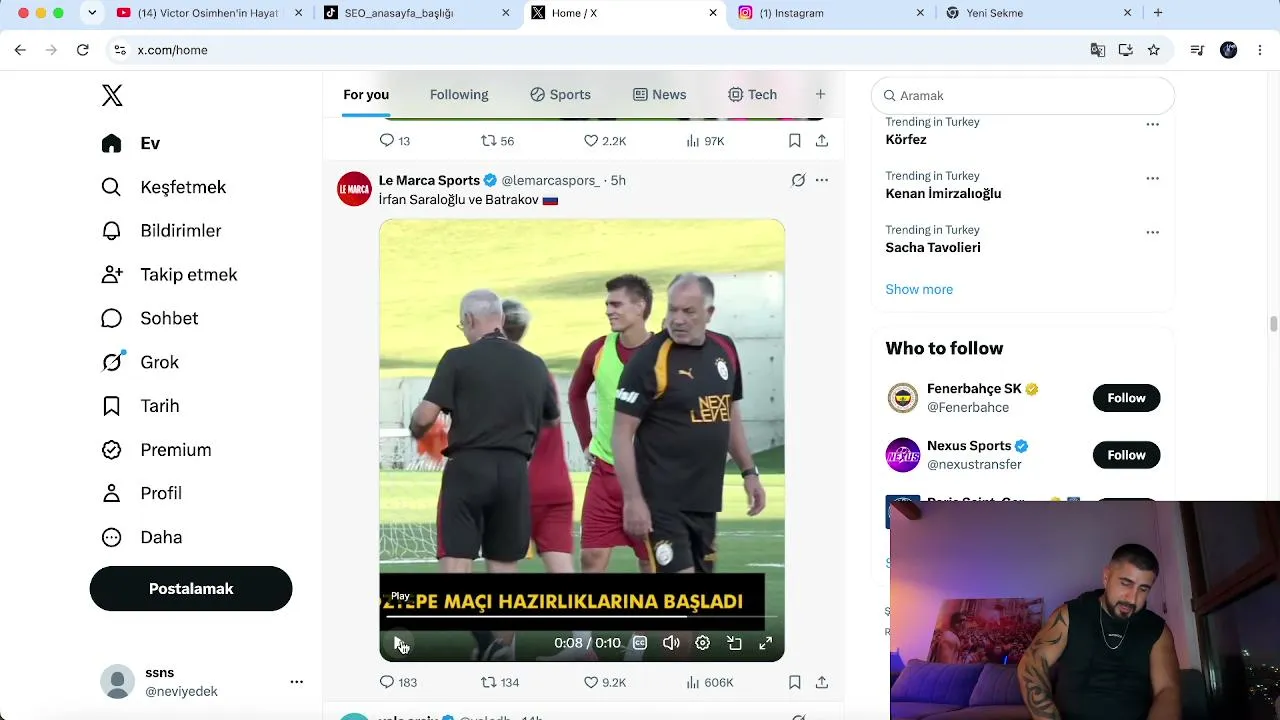Follow Nexus Sports account
Viewport: 1280px width, 720px height.
pos(1126,455)
